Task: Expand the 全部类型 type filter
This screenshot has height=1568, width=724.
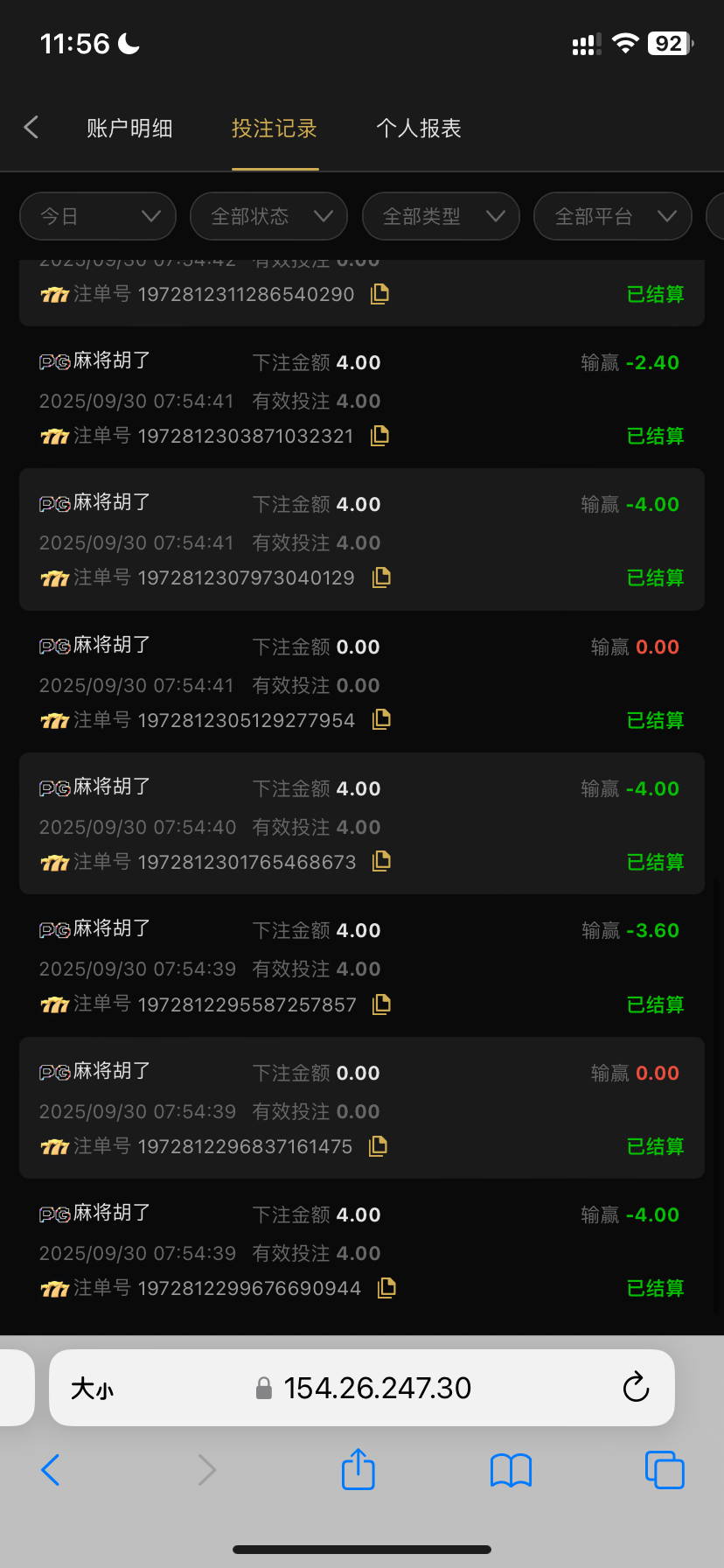Action: 441,216
